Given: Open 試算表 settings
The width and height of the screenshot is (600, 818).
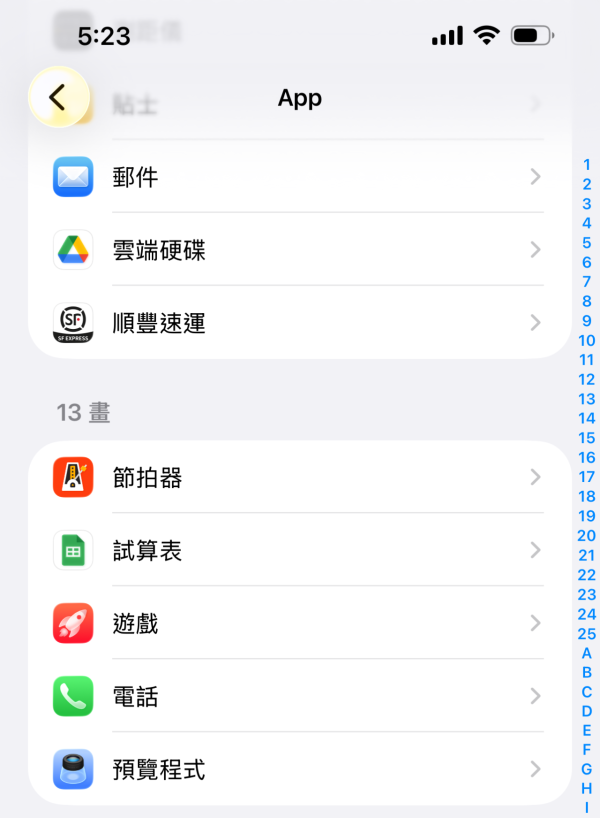Looking at the screenshot, I should click(300, 550).
